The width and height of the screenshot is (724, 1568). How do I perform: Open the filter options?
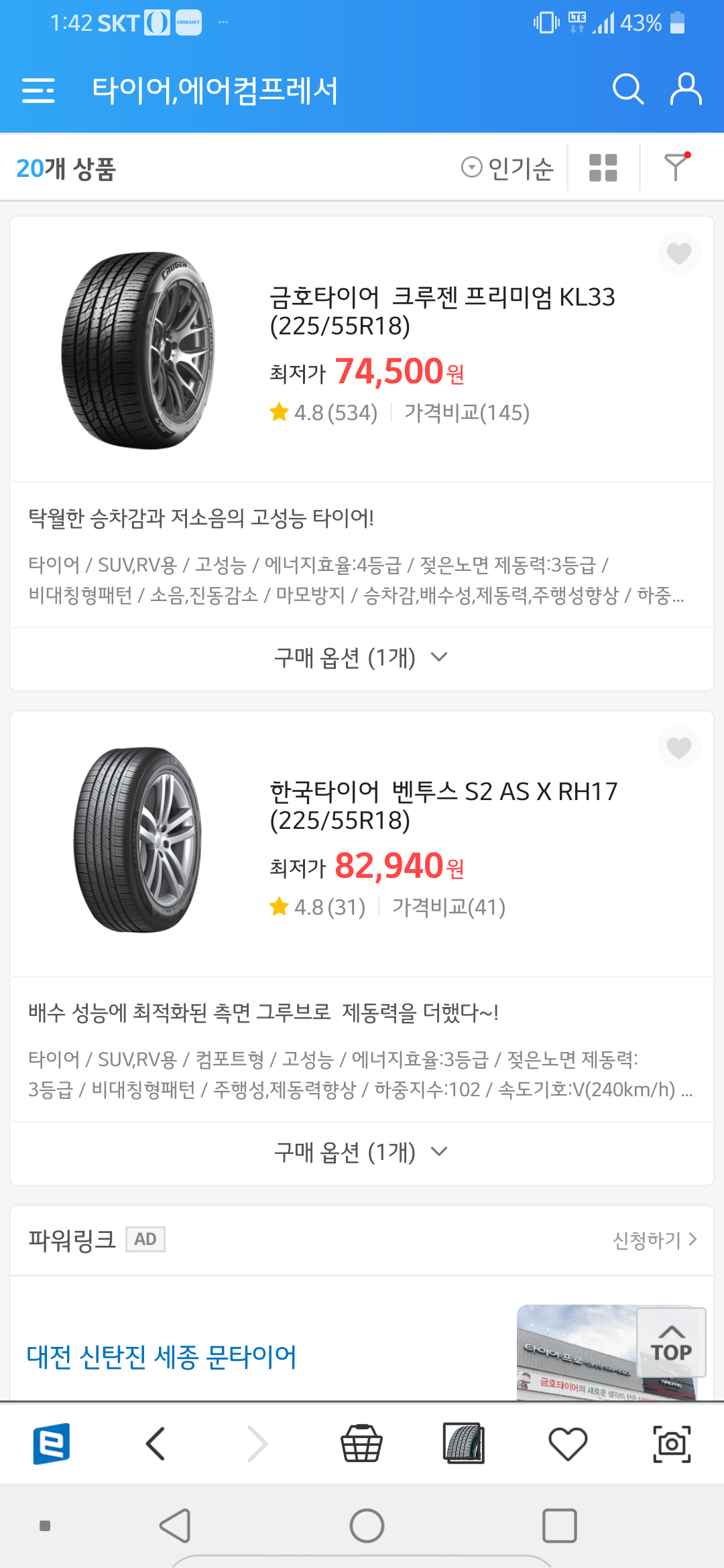pos(676,167)
